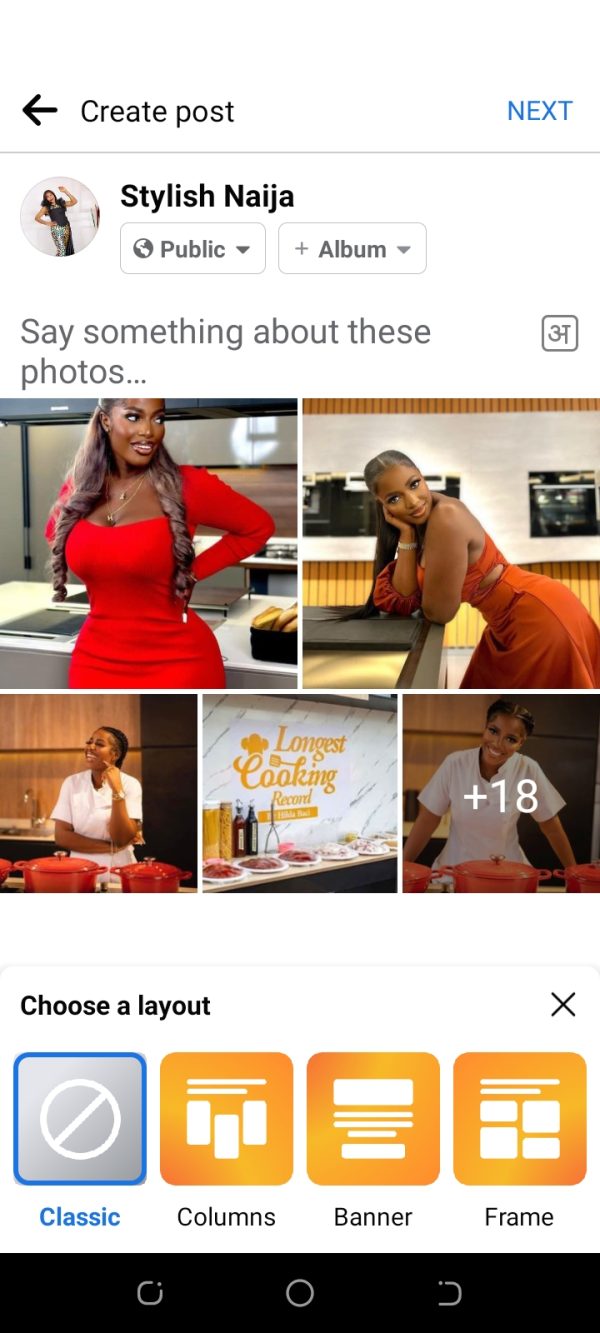Open the Album dropdown
The height and width of the screenshot is (1333, 600).
click(352, 249)
